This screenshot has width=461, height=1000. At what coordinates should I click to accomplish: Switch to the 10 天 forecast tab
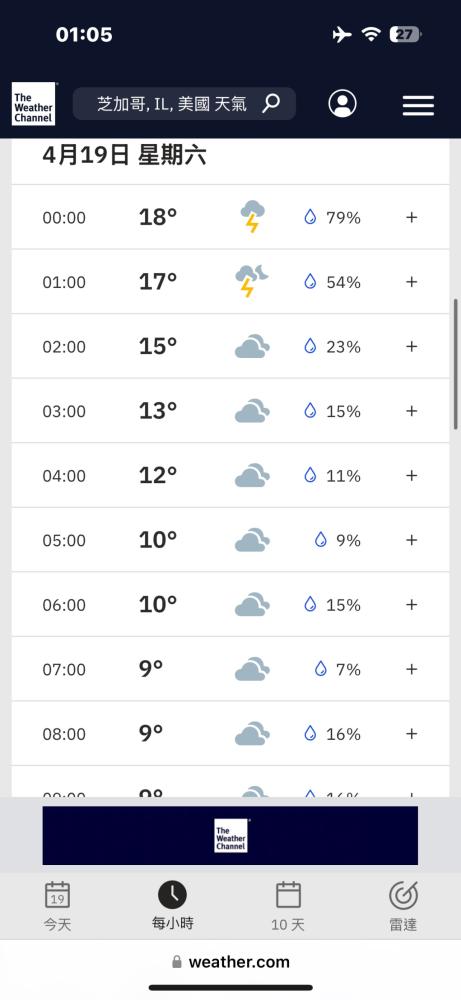[288, 906]
